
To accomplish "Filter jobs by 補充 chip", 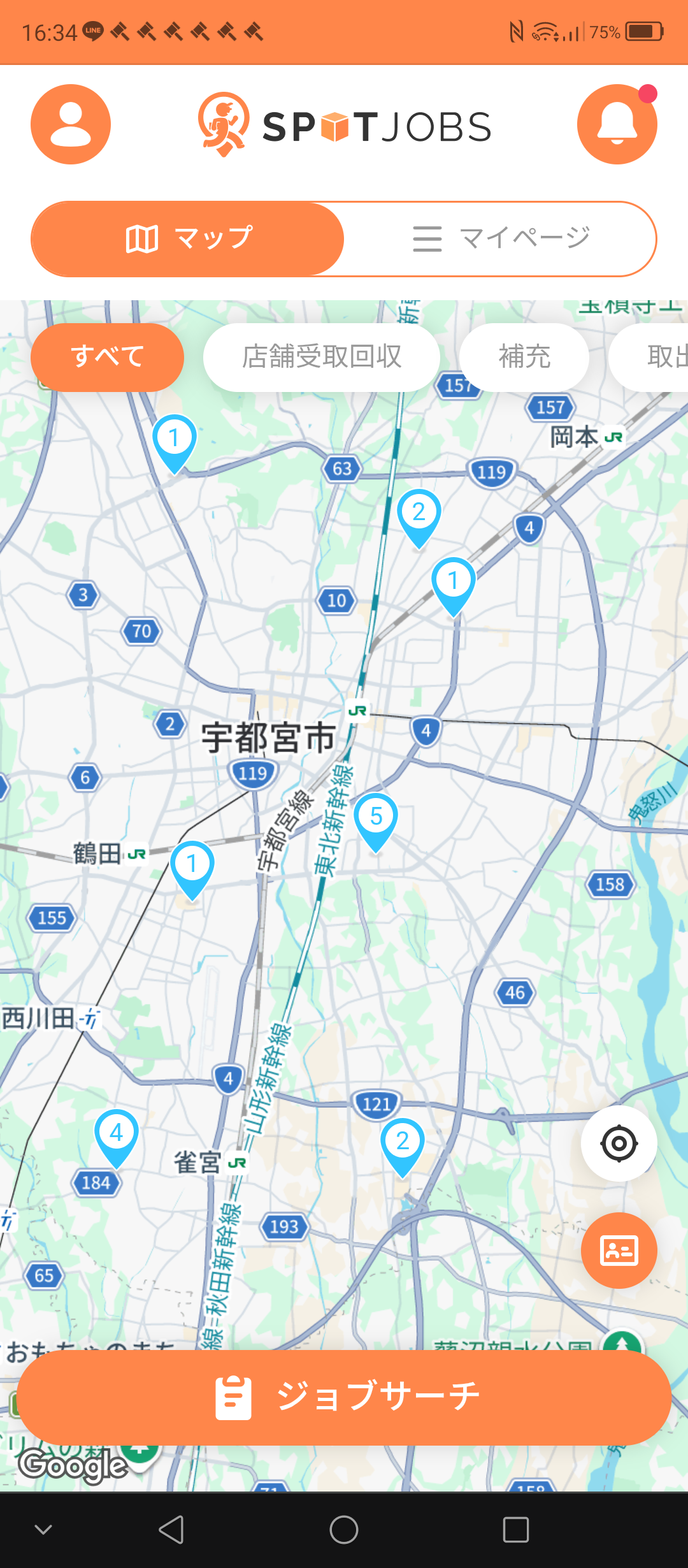I will pyautogui.click(x=524, y=357).
